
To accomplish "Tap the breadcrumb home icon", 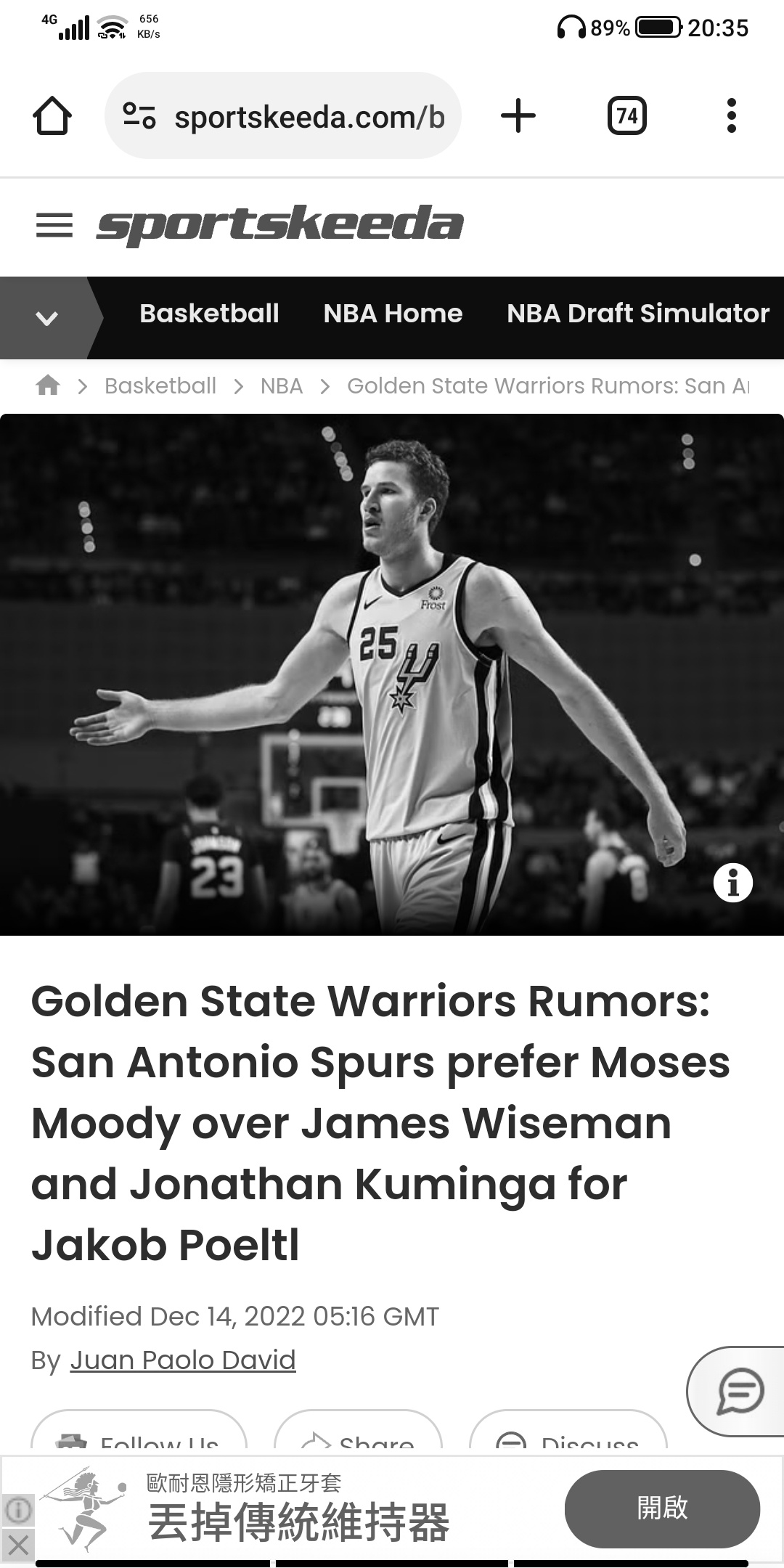I will click(x=48, y=385).
